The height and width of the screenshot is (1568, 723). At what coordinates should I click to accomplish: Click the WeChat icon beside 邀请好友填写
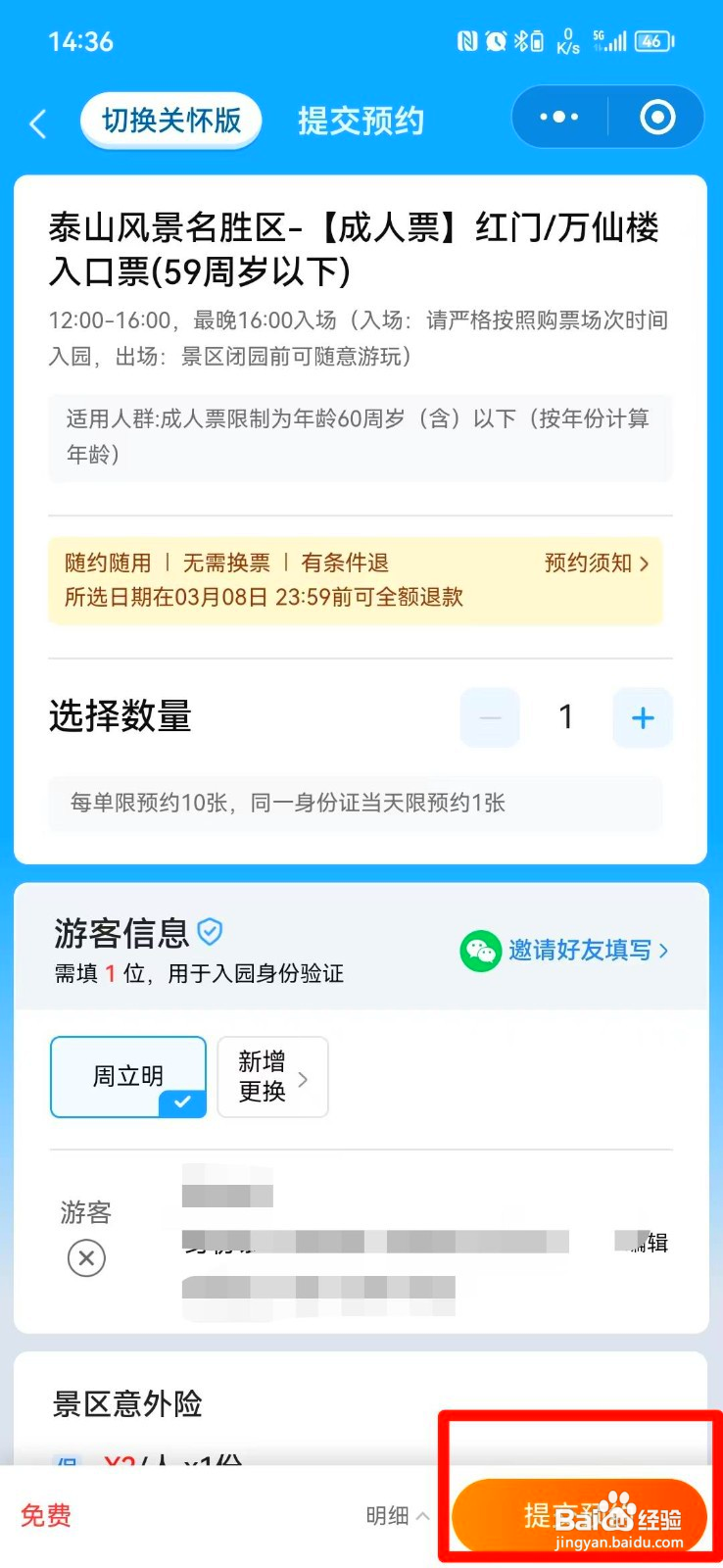coord(480,951)
